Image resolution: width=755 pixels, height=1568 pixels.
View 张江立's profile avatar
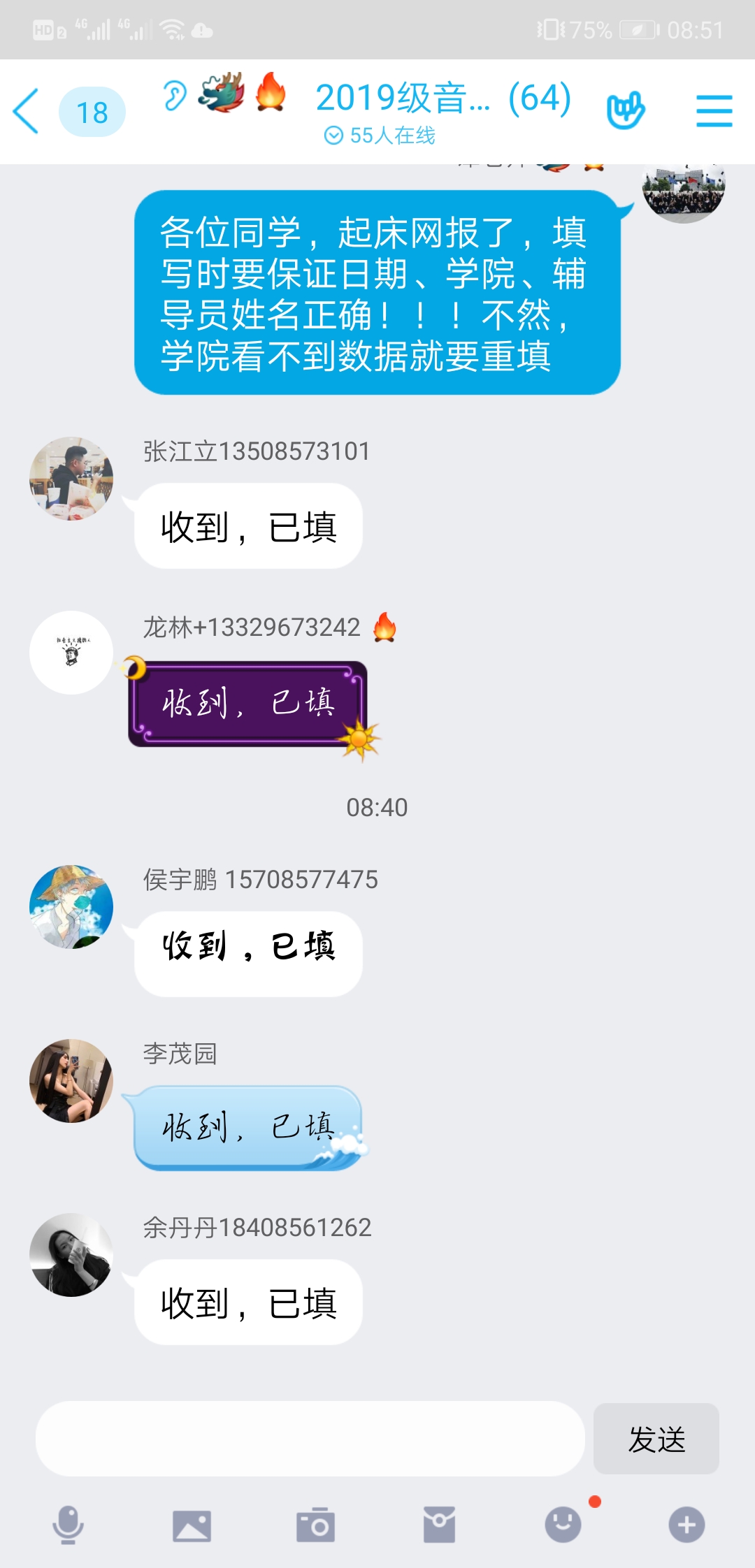pyautogui.click(x=71, y=479)
